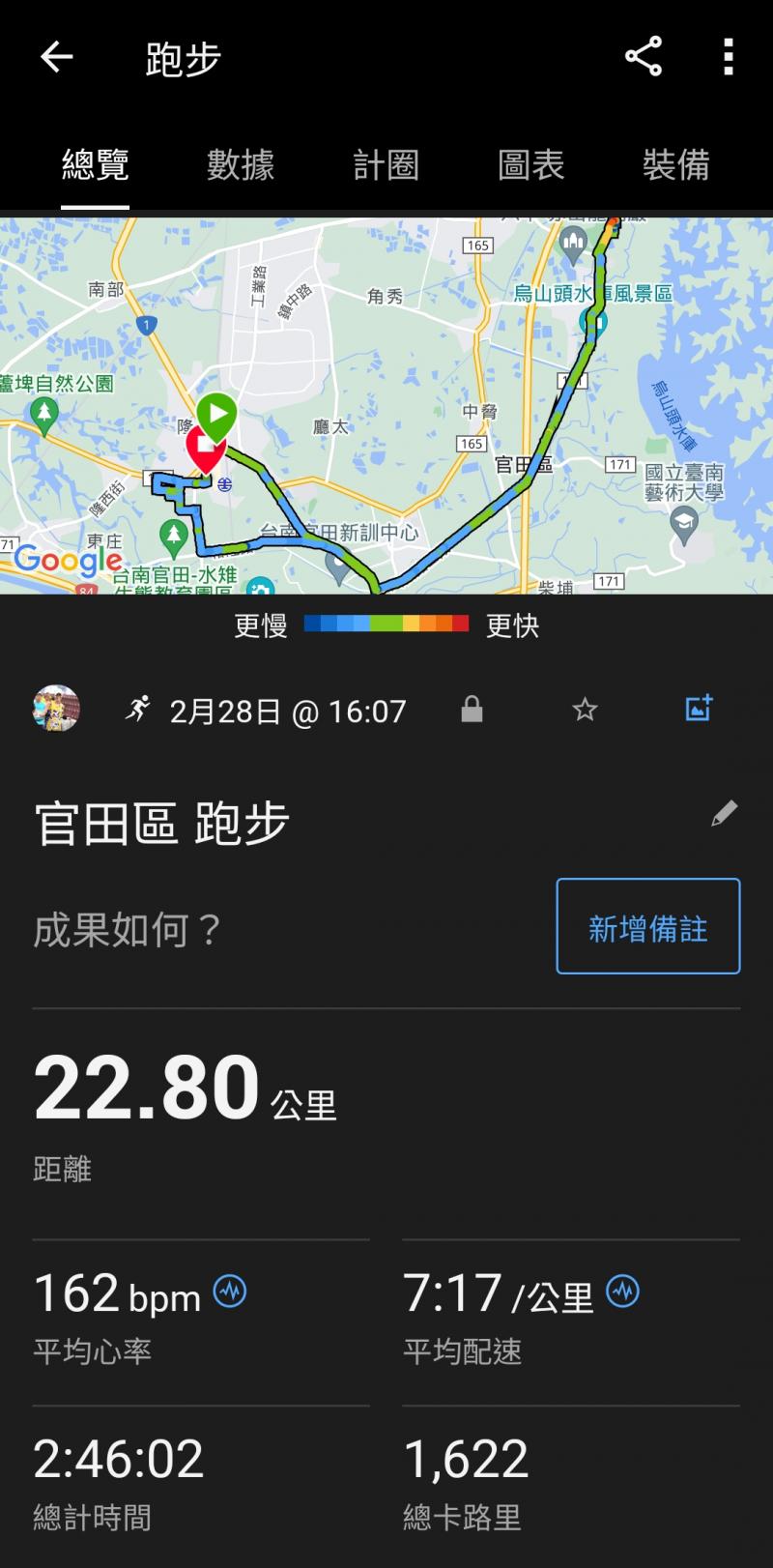Share this running activity
The image size is (773, 1568).
644,57
